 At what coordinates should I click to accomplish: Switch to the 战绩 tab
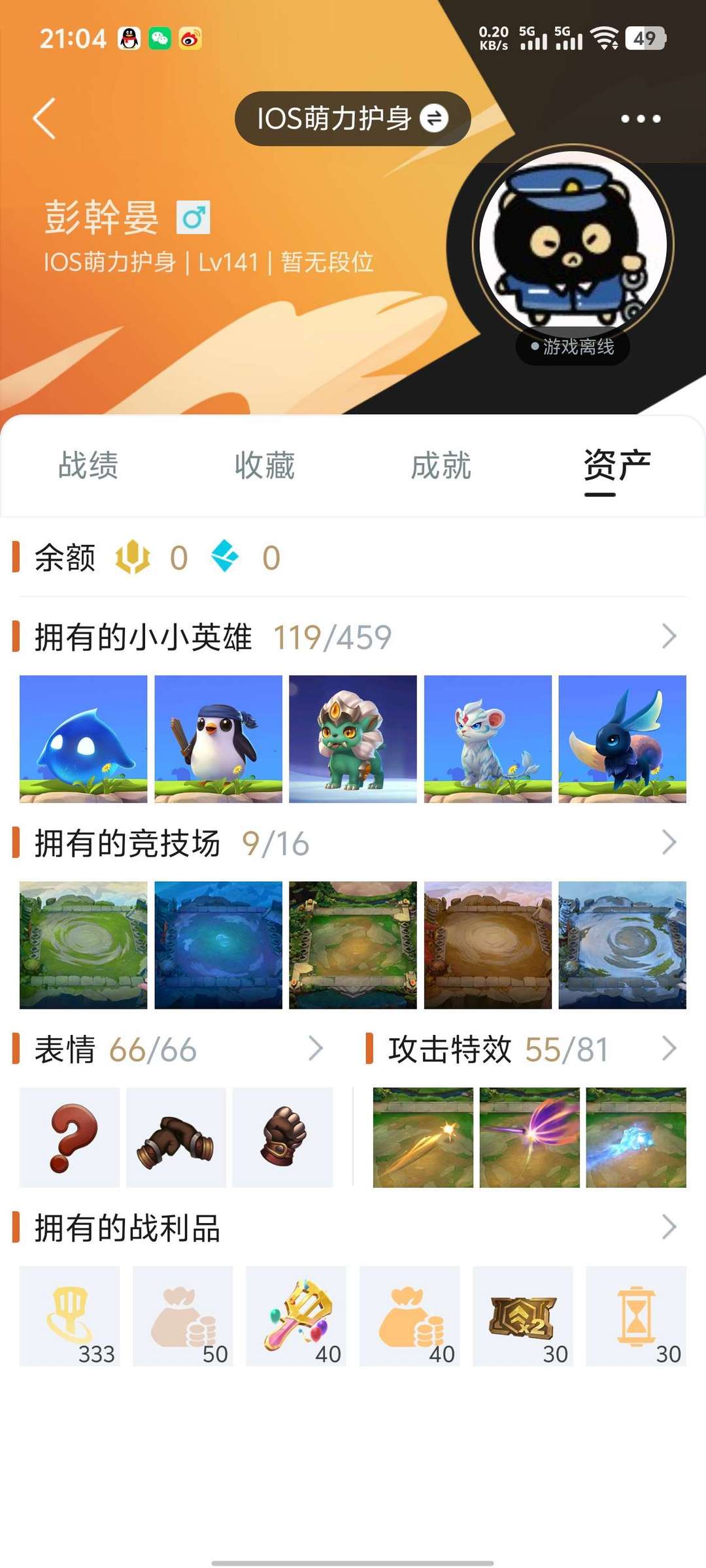[88, 466]
